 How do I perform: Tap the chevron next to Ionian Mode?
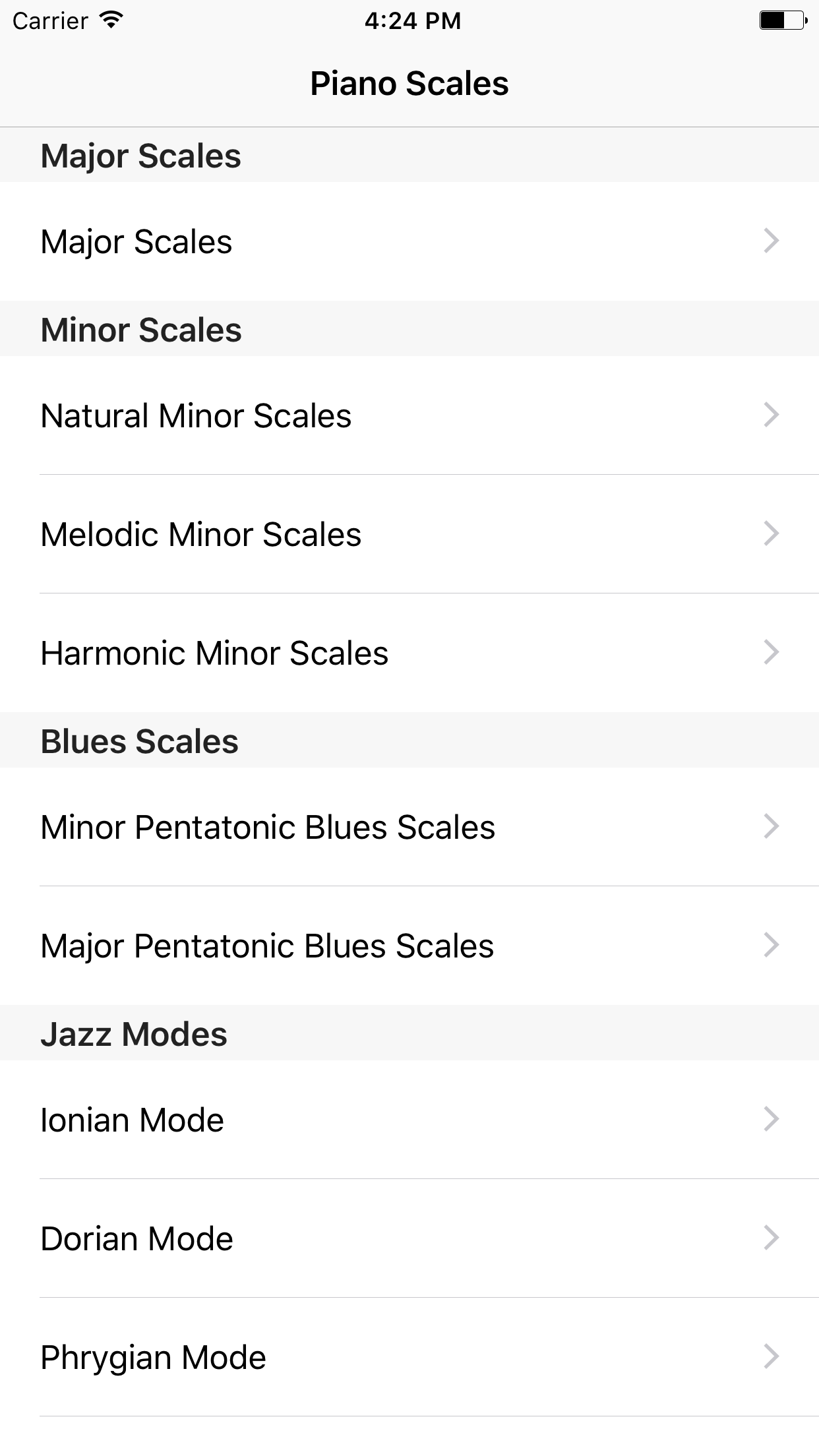(x=770, y=1119)
